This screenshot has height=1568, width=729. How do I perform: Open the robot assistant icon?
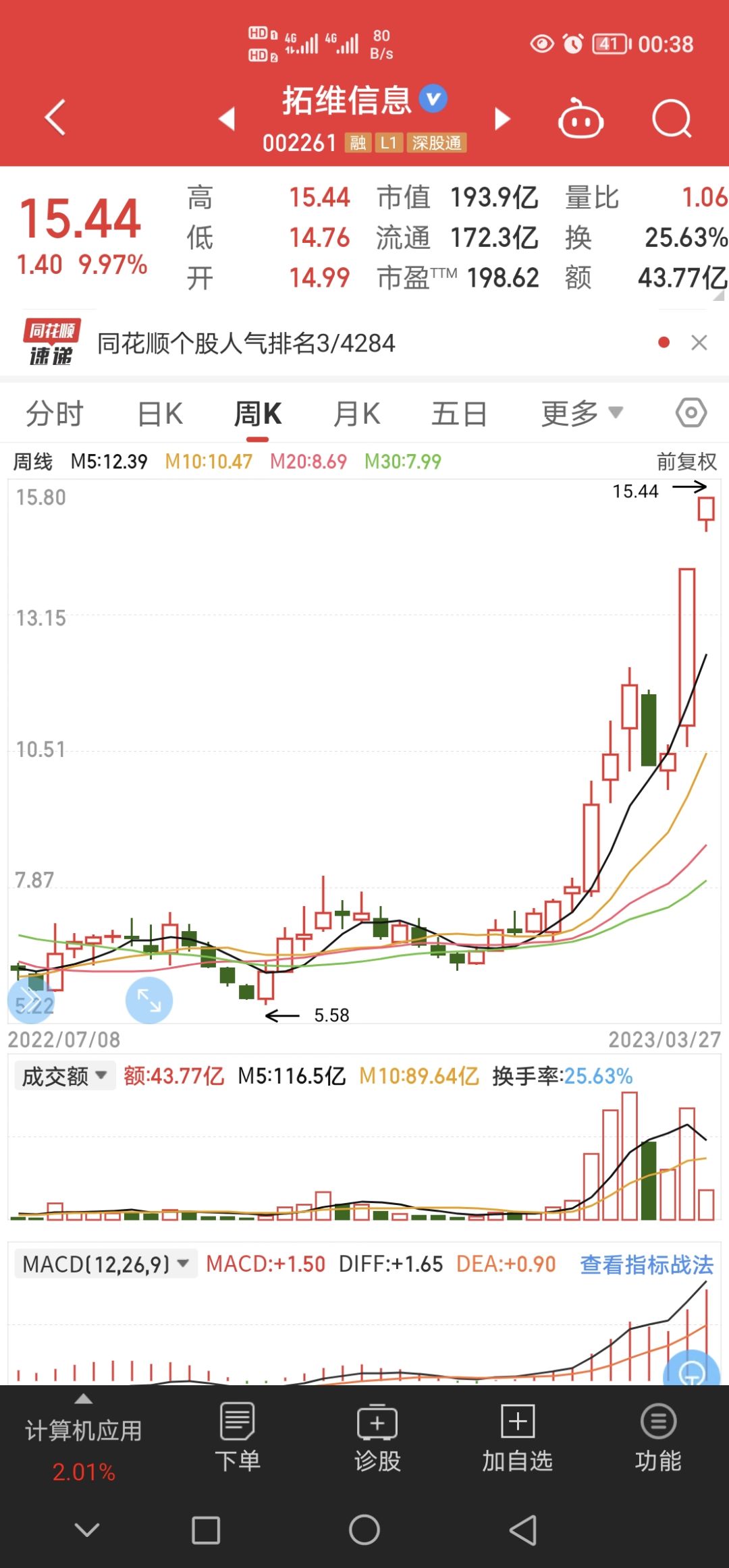580,118
